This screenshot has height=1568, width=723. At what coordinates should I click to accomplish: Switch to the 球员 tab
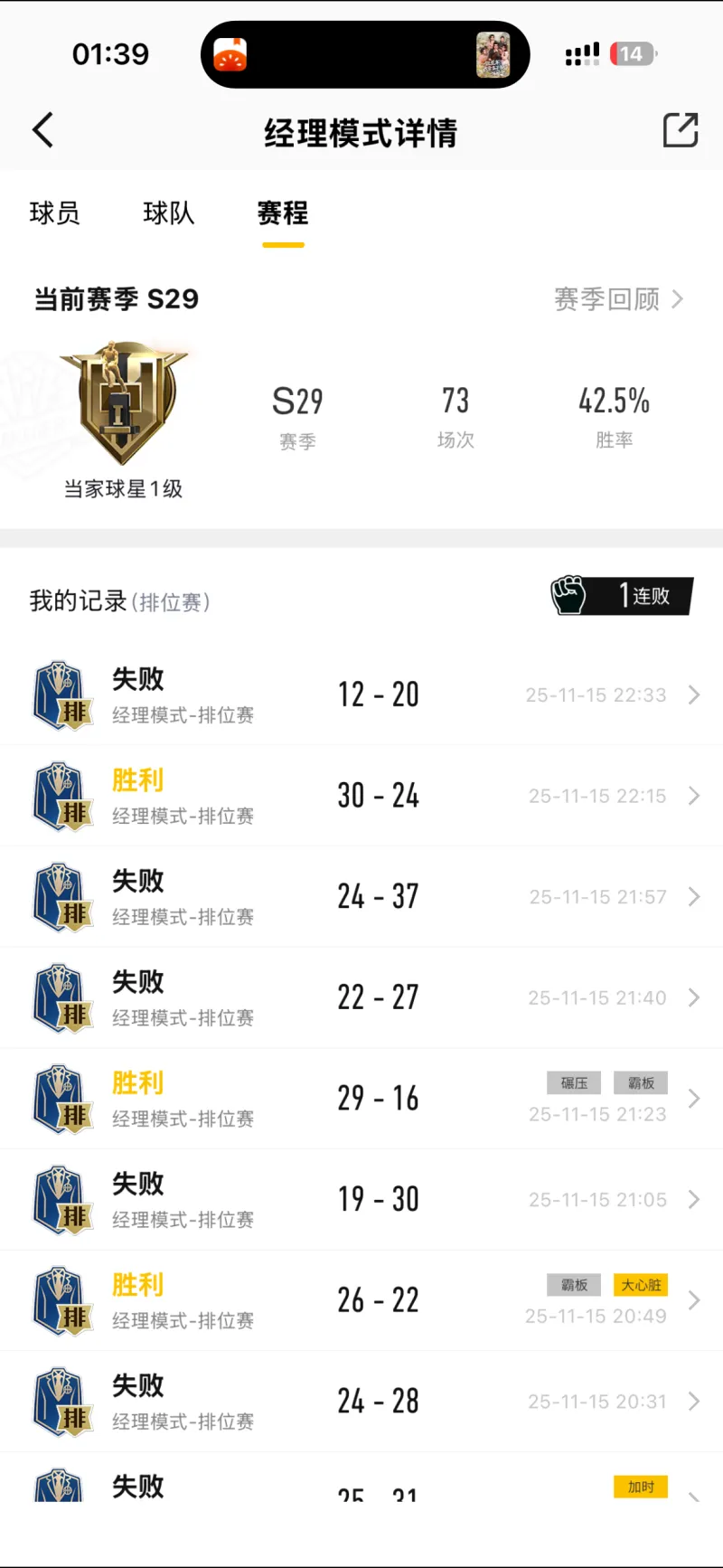[x=54, y=213]
